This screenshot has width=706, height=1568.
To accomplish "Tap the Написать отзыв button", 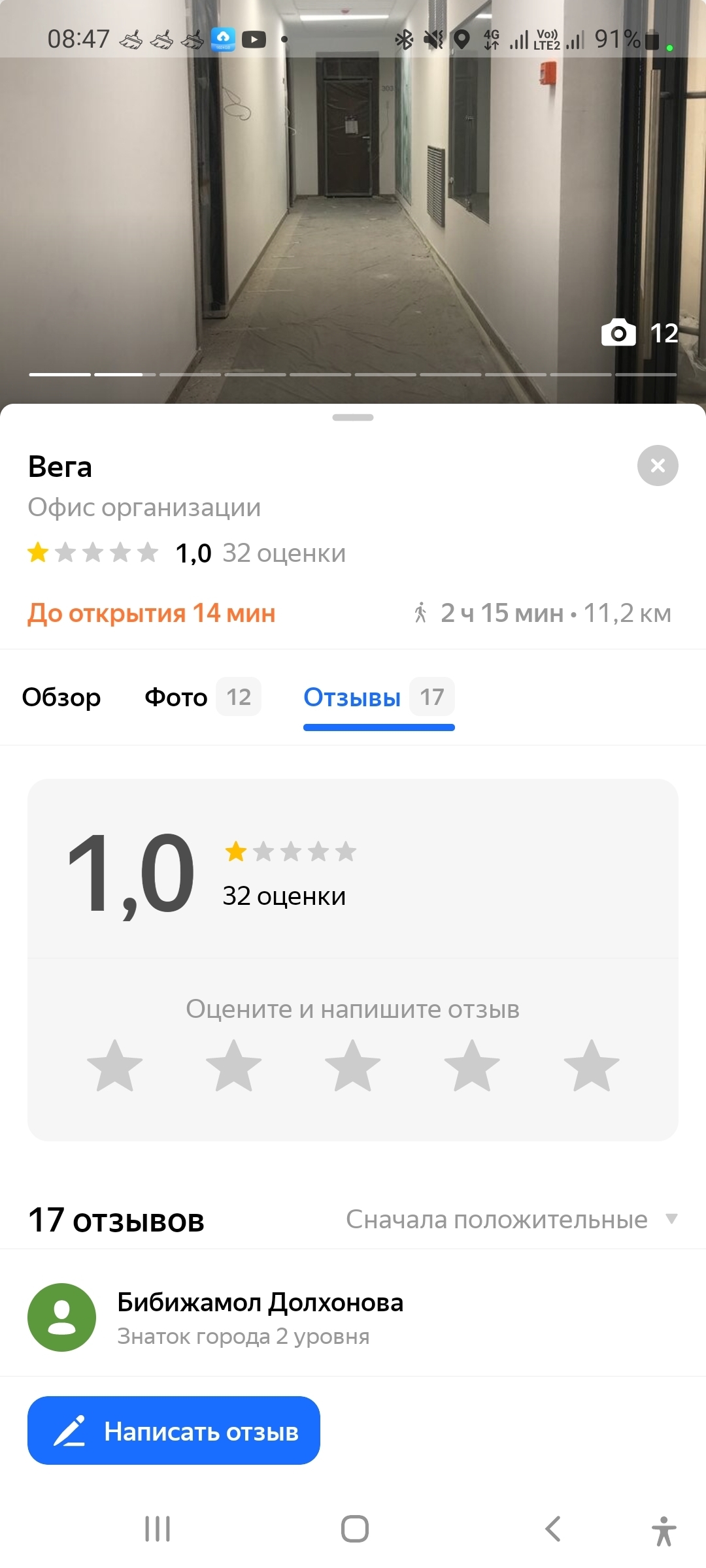I will coord(174,1431).
